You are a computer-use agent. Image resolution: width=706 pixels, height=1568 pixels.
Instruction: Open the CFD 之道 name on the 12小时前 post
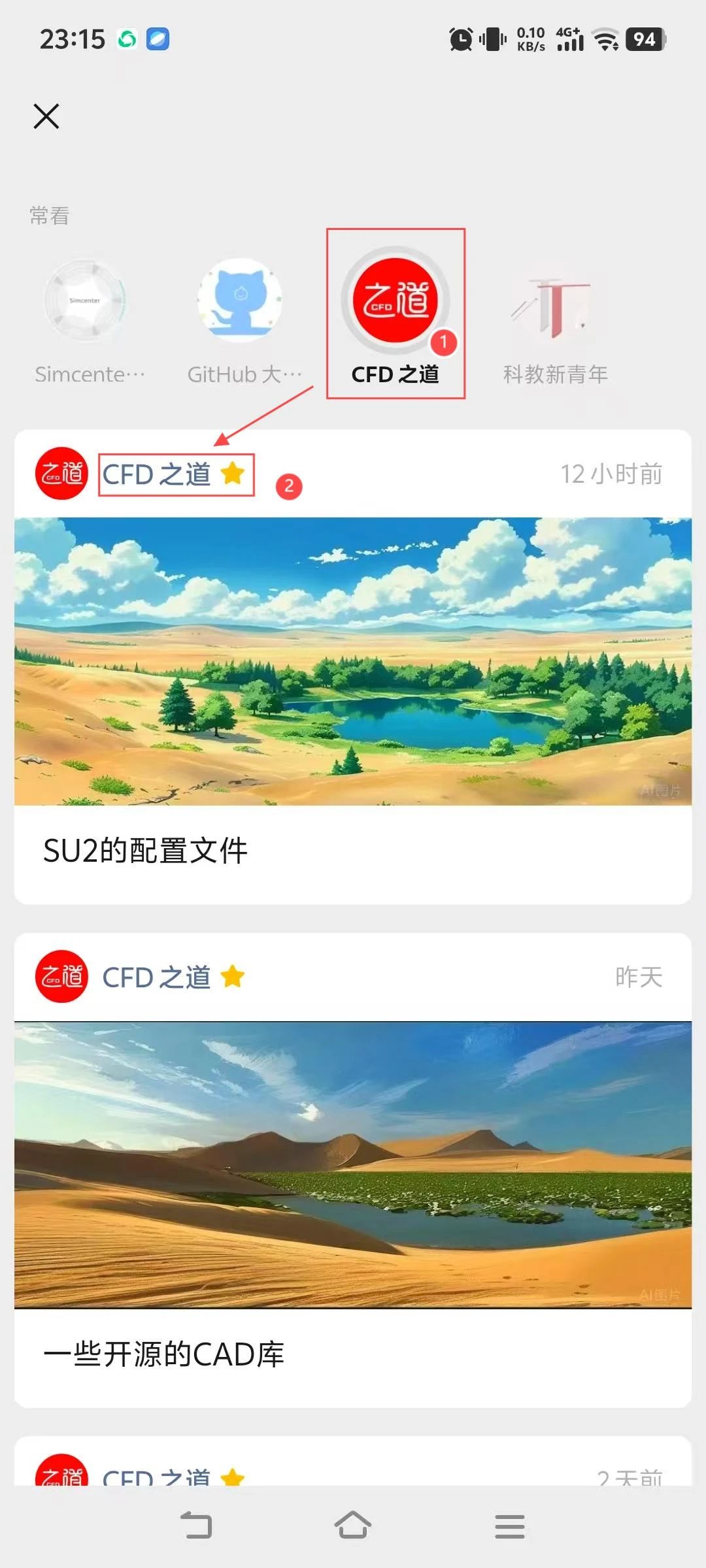point(157,474)
